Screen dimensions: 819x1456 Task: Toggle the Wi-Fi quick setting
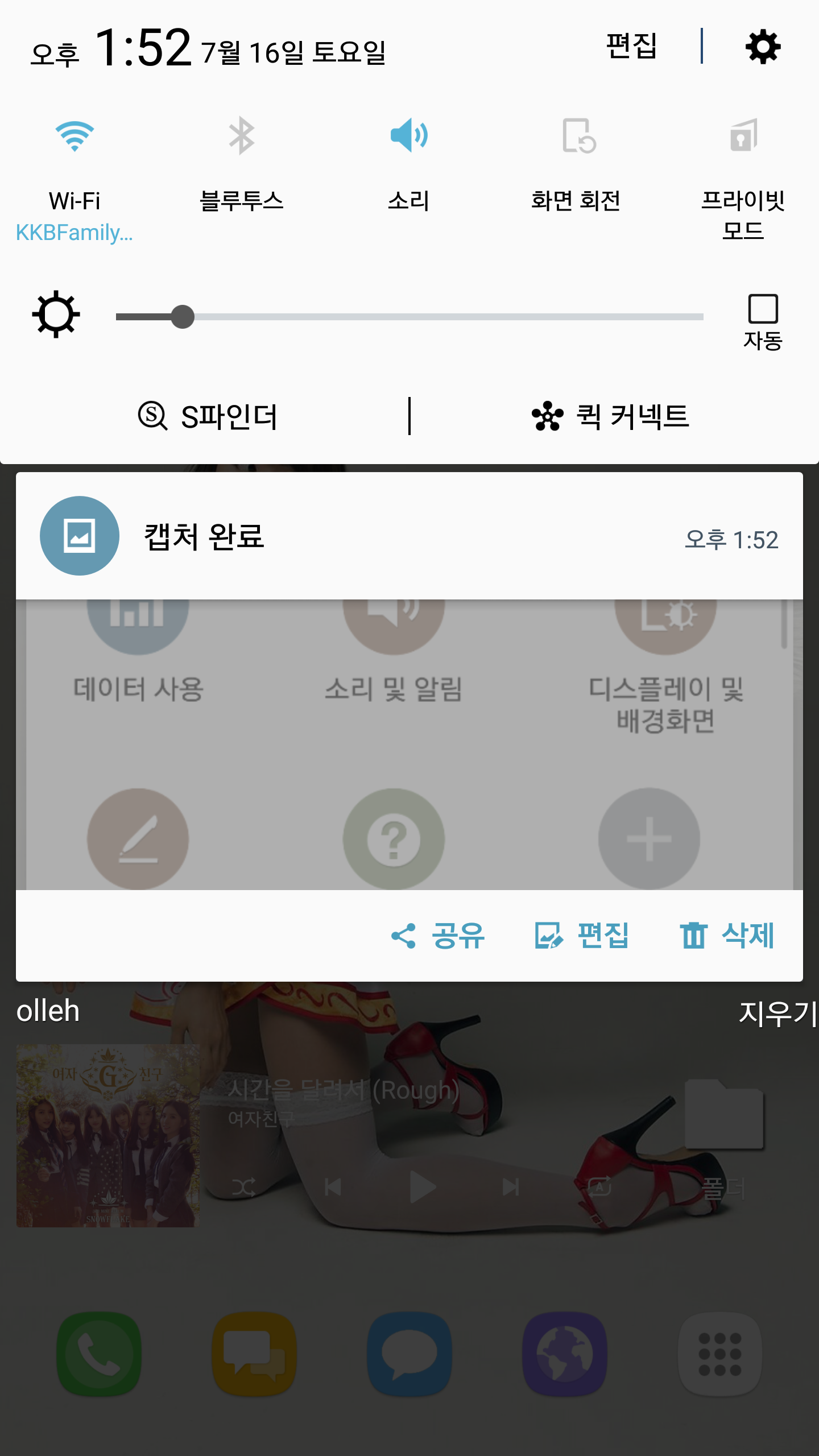pos(75,136)
